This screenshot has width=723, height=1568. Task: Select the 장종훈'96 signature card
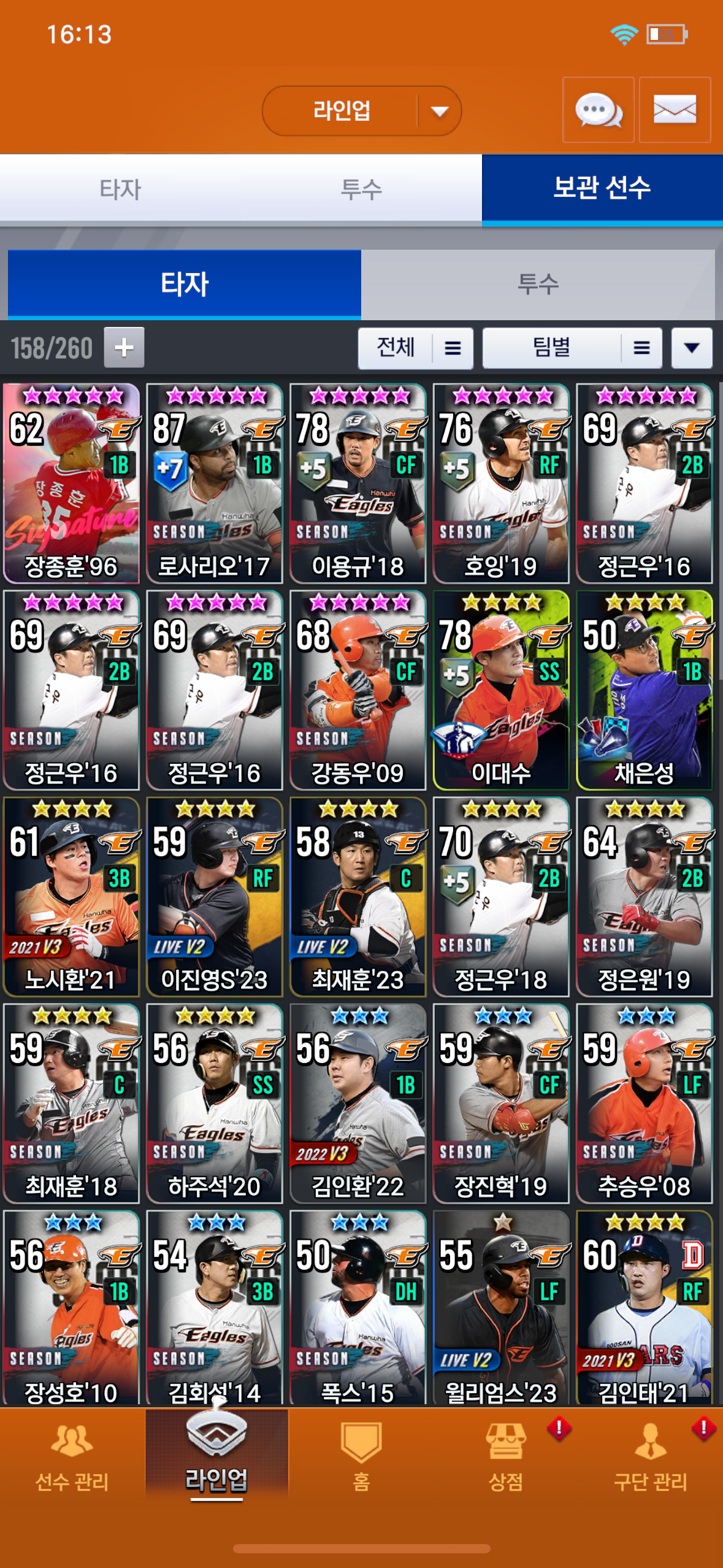tap(71, 483)
